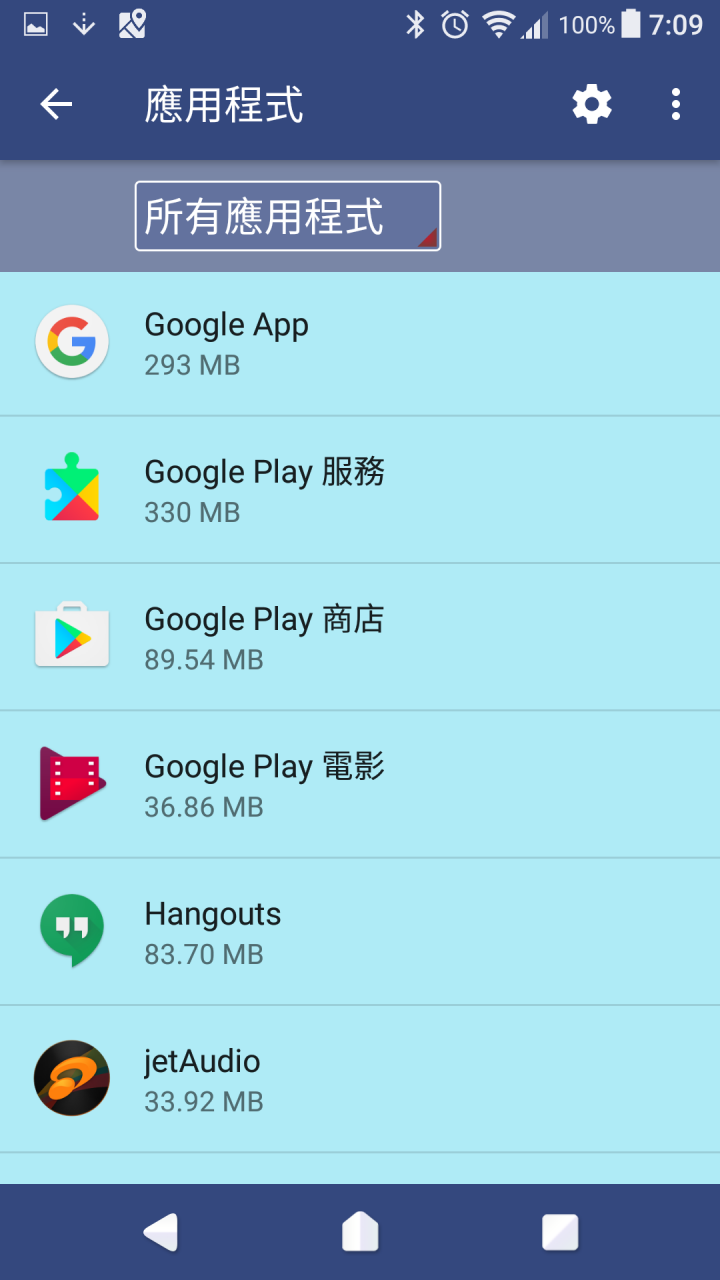This screenshot has height=1280, width=720.
Task: Tap the system home button
Action: 360,1232
